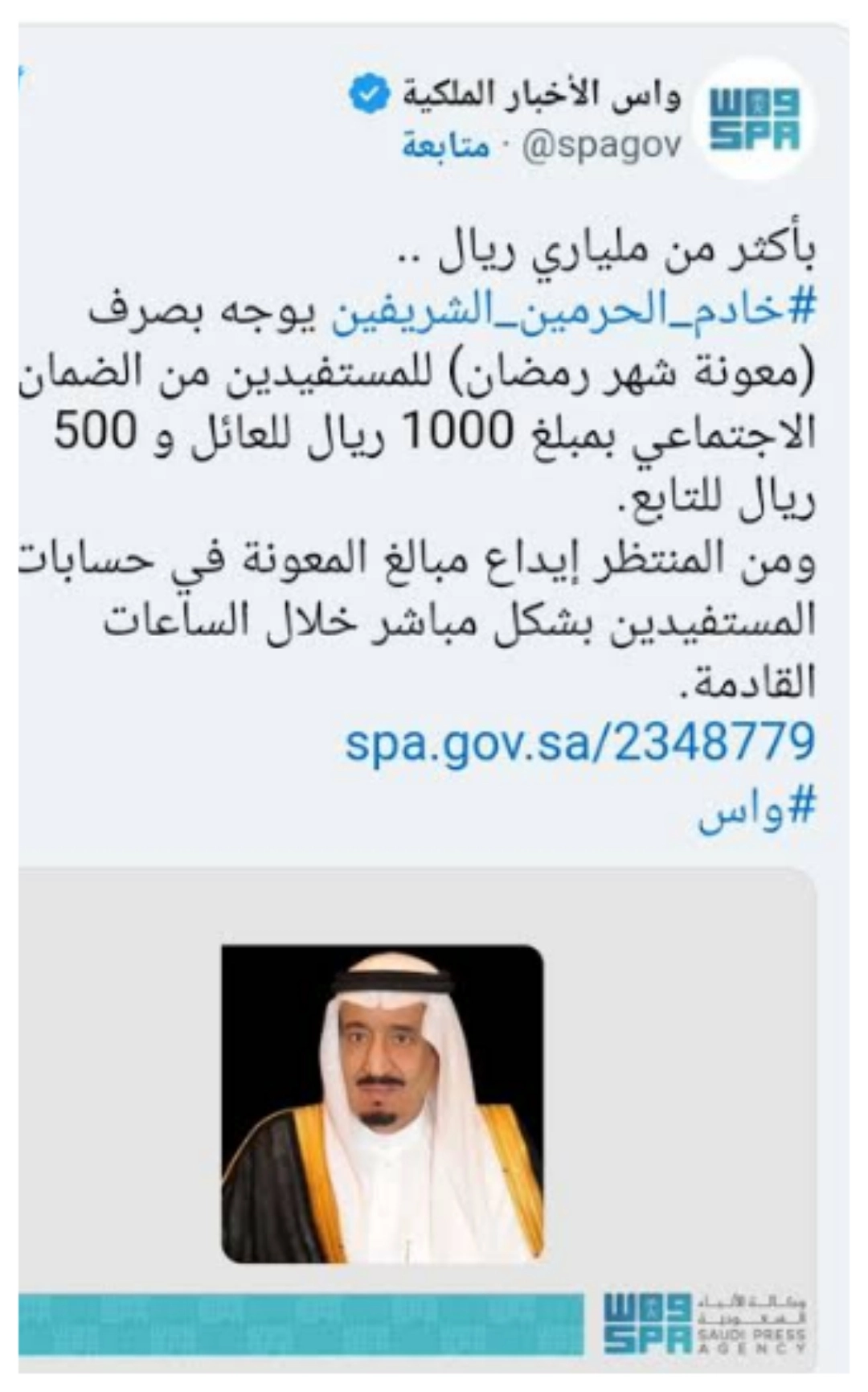Follow the spagov account via متابعة

(x=446, y=146)
